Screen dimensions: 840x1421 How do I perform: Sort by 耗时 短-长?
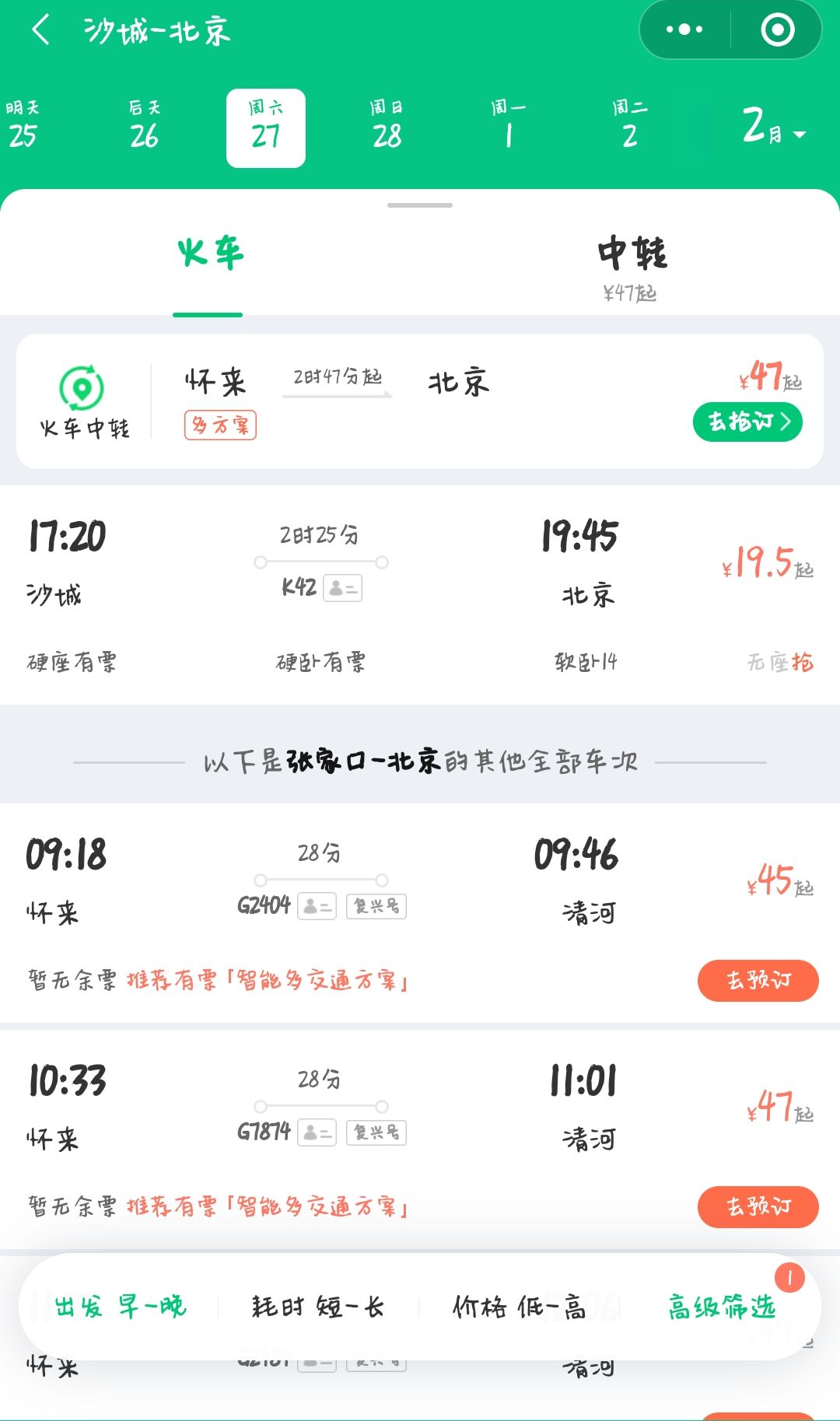[318, 1307]
